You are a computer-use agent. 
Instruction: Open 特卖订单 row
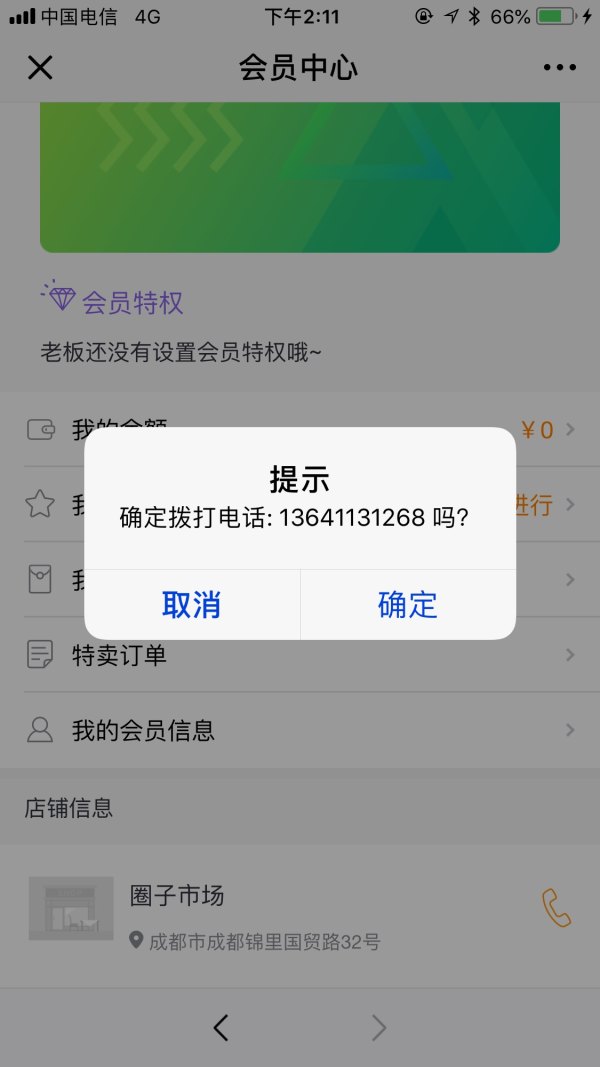click(x=300, y=655)
